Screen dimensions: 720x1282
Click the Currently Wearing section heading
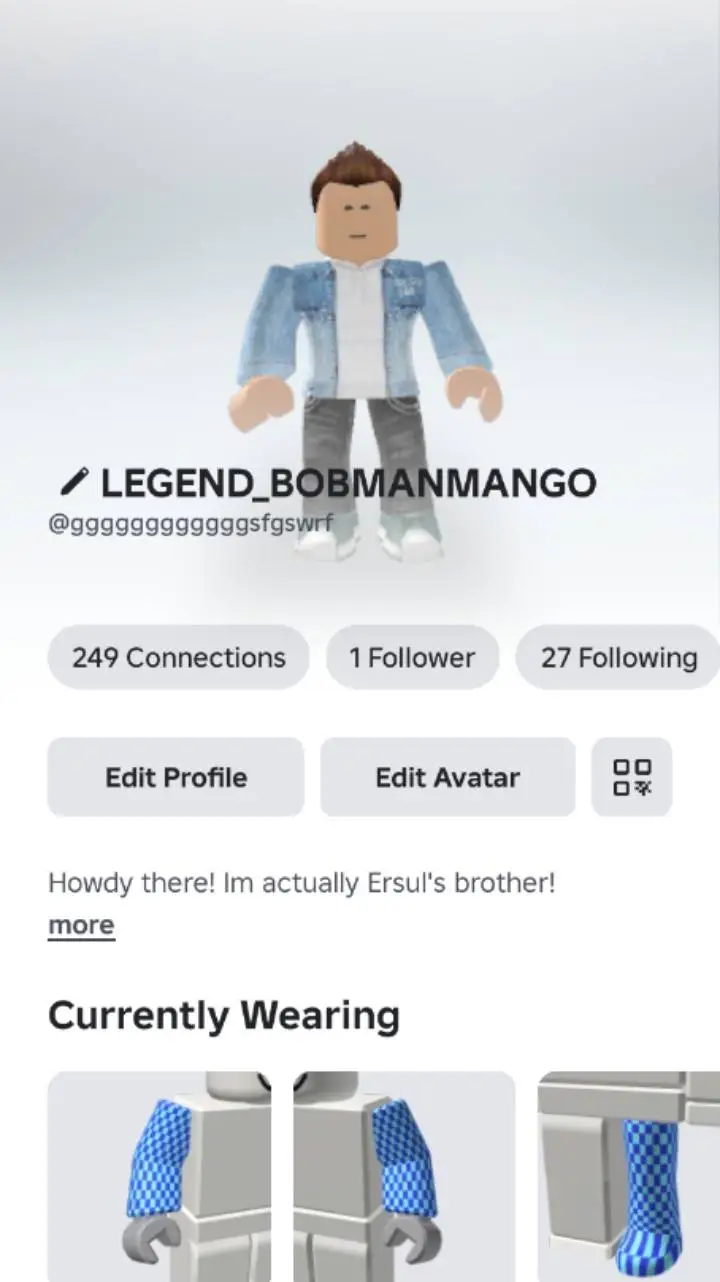coord(224,1015)
